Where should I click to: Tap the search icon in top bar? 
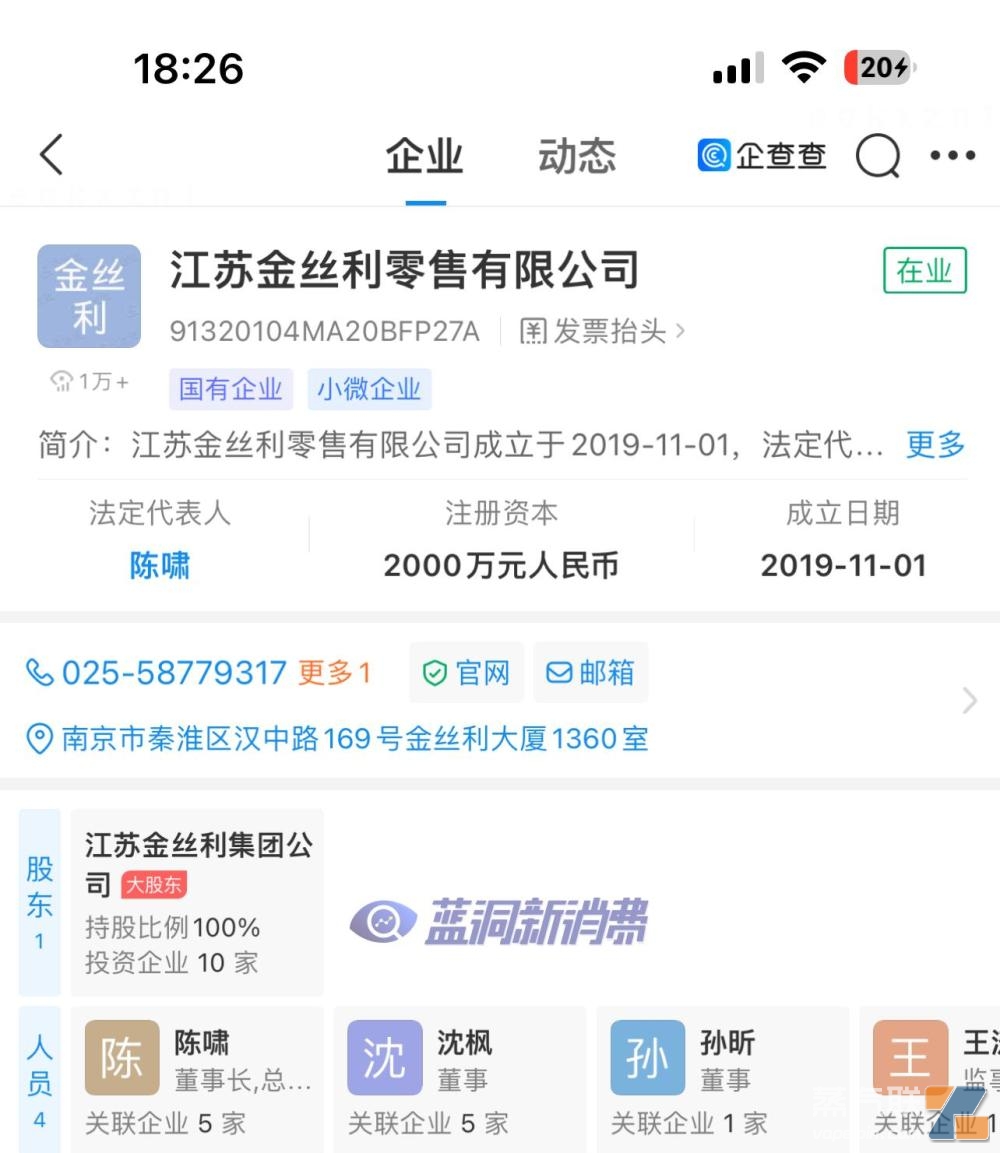coord(877,156)
